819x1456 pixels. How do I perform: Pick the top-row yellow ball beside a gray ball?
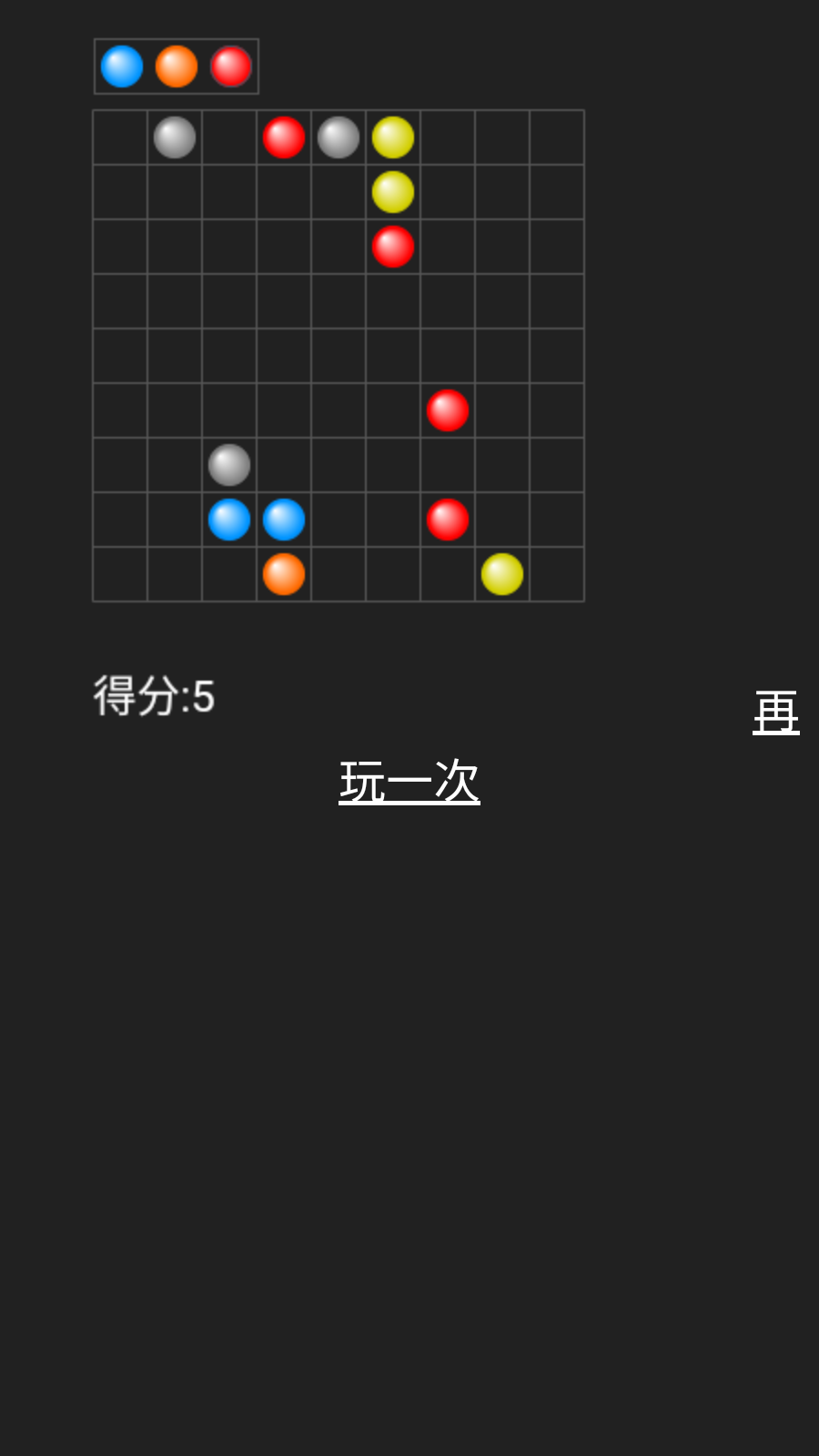[x=393, y=137]
